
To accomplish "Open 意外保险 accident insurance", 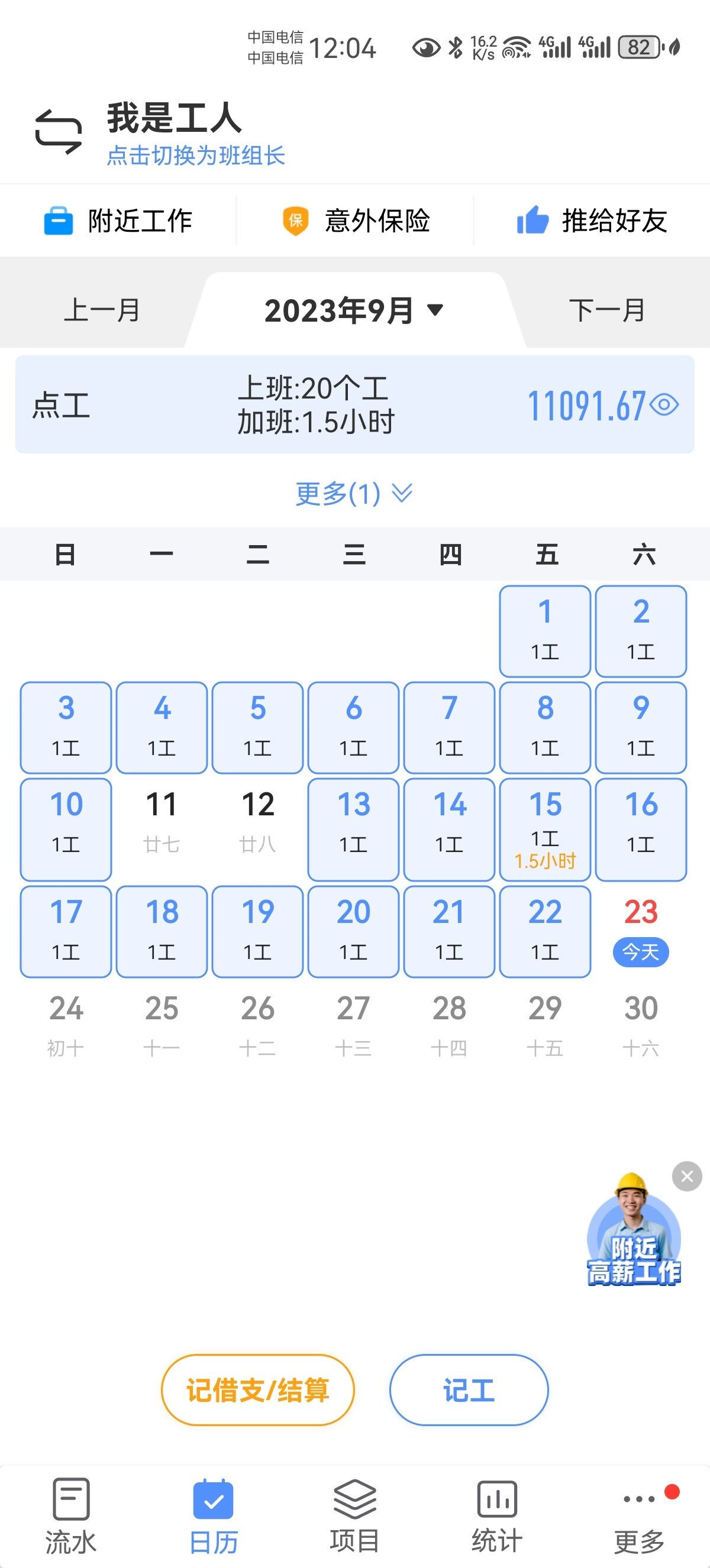I will pos(356,221).
